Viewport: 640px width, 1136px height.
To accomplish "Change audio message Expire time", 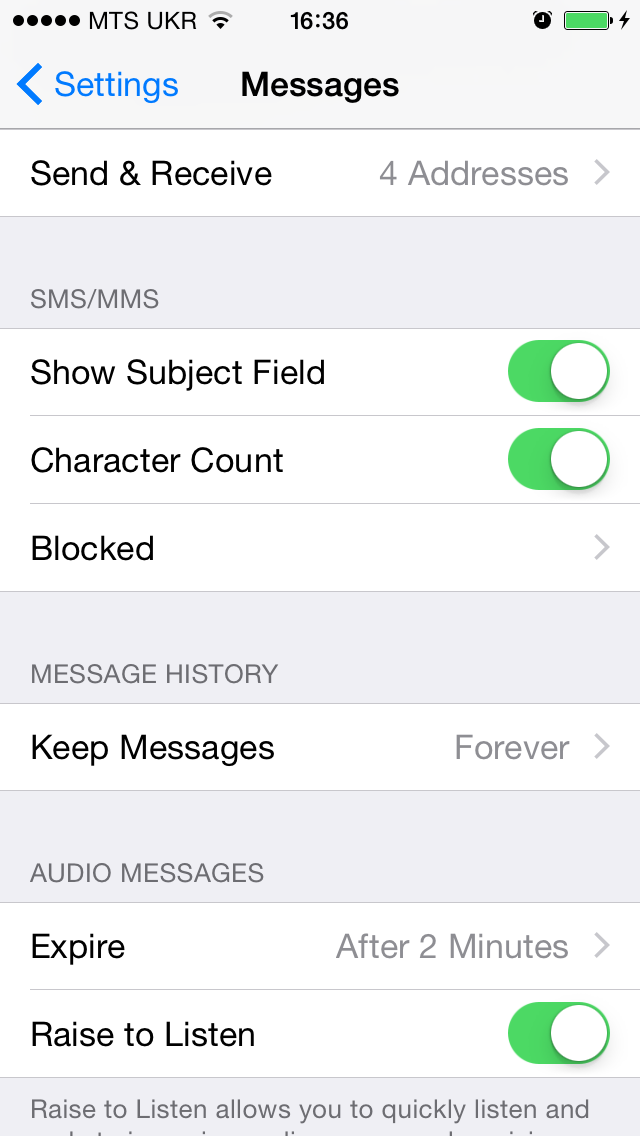I will 320,946.
